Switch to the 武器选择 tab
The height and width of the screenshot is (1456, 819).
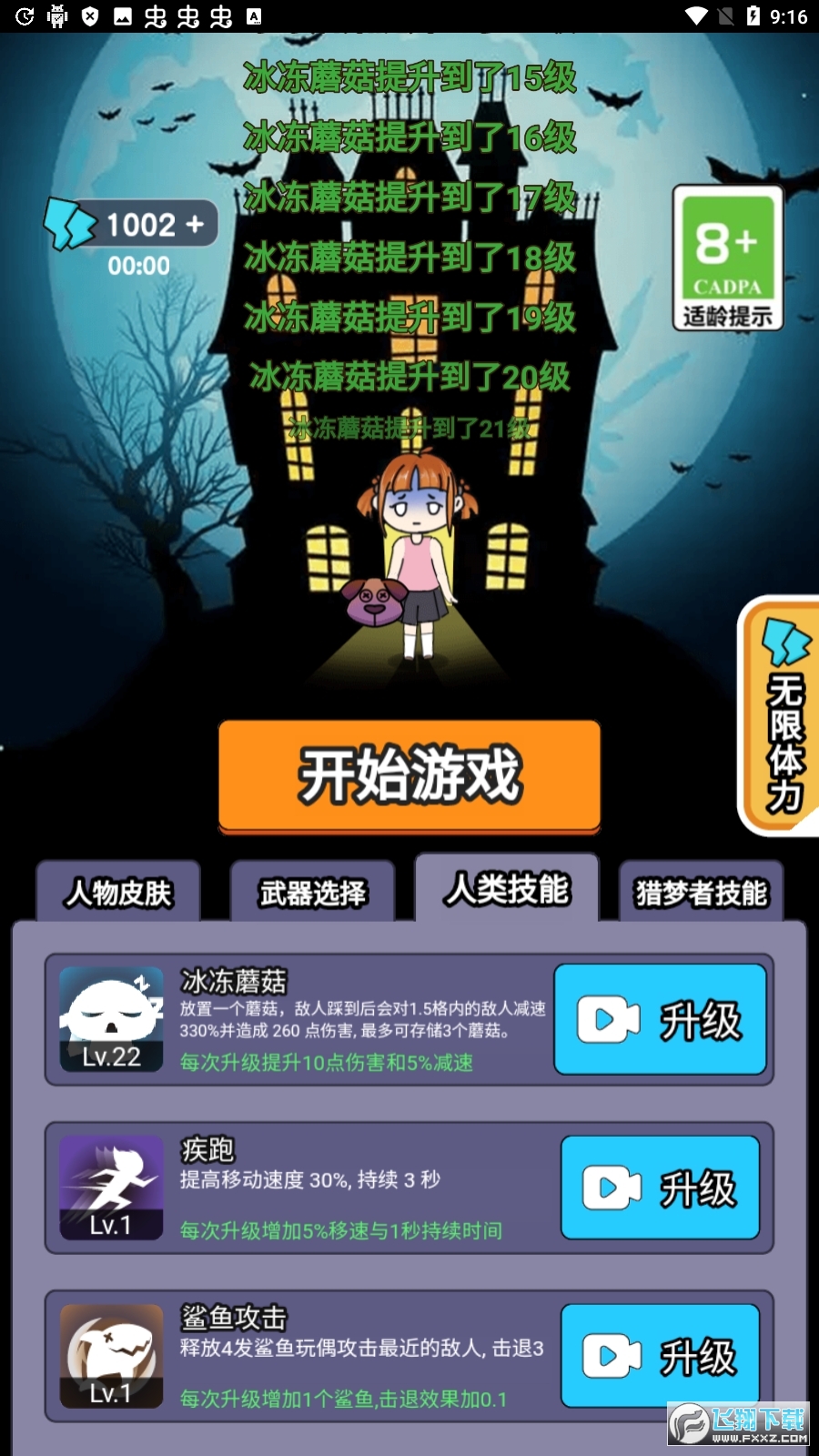pyautogui.click(x=312, y=893)
